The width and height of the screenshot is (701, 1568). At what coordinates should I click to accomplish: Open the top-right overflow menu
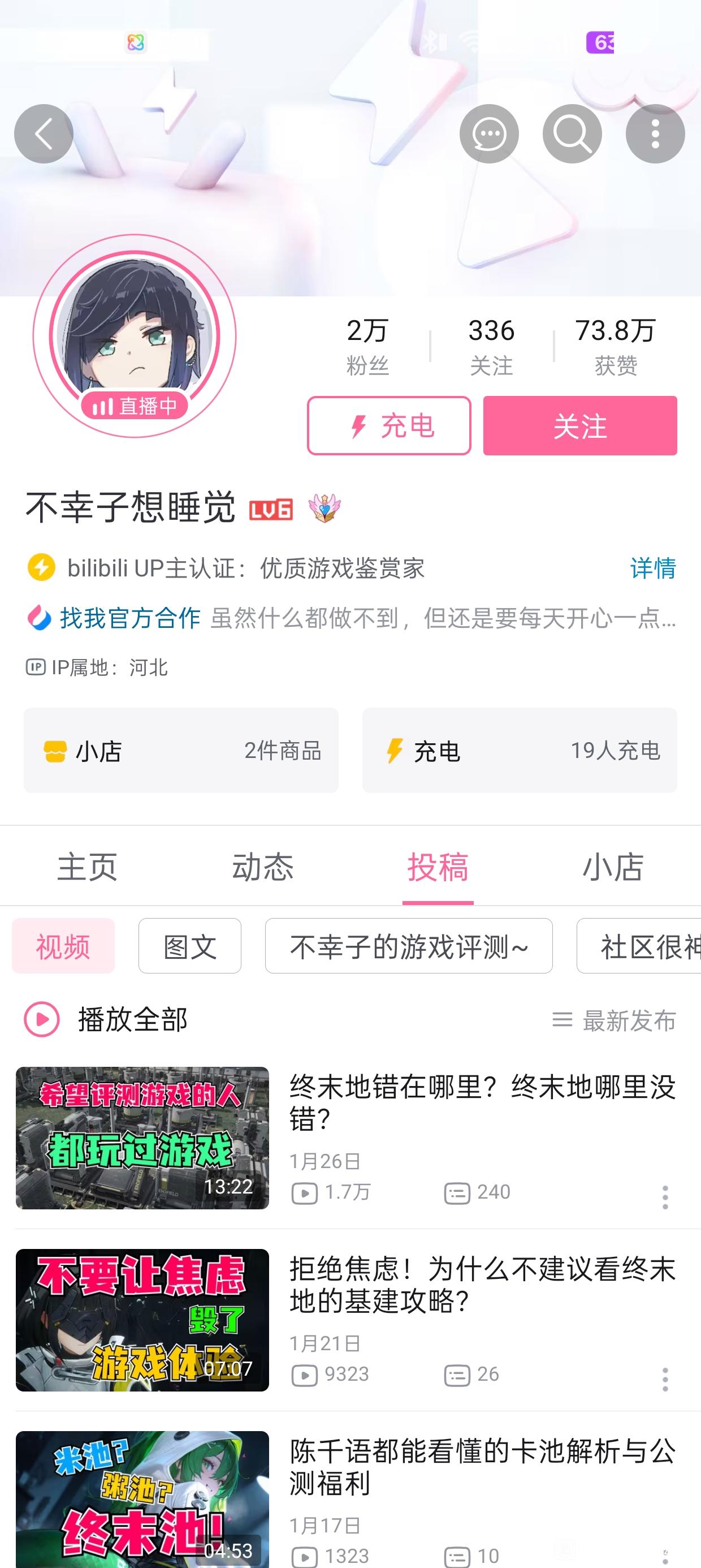[655, 134]
